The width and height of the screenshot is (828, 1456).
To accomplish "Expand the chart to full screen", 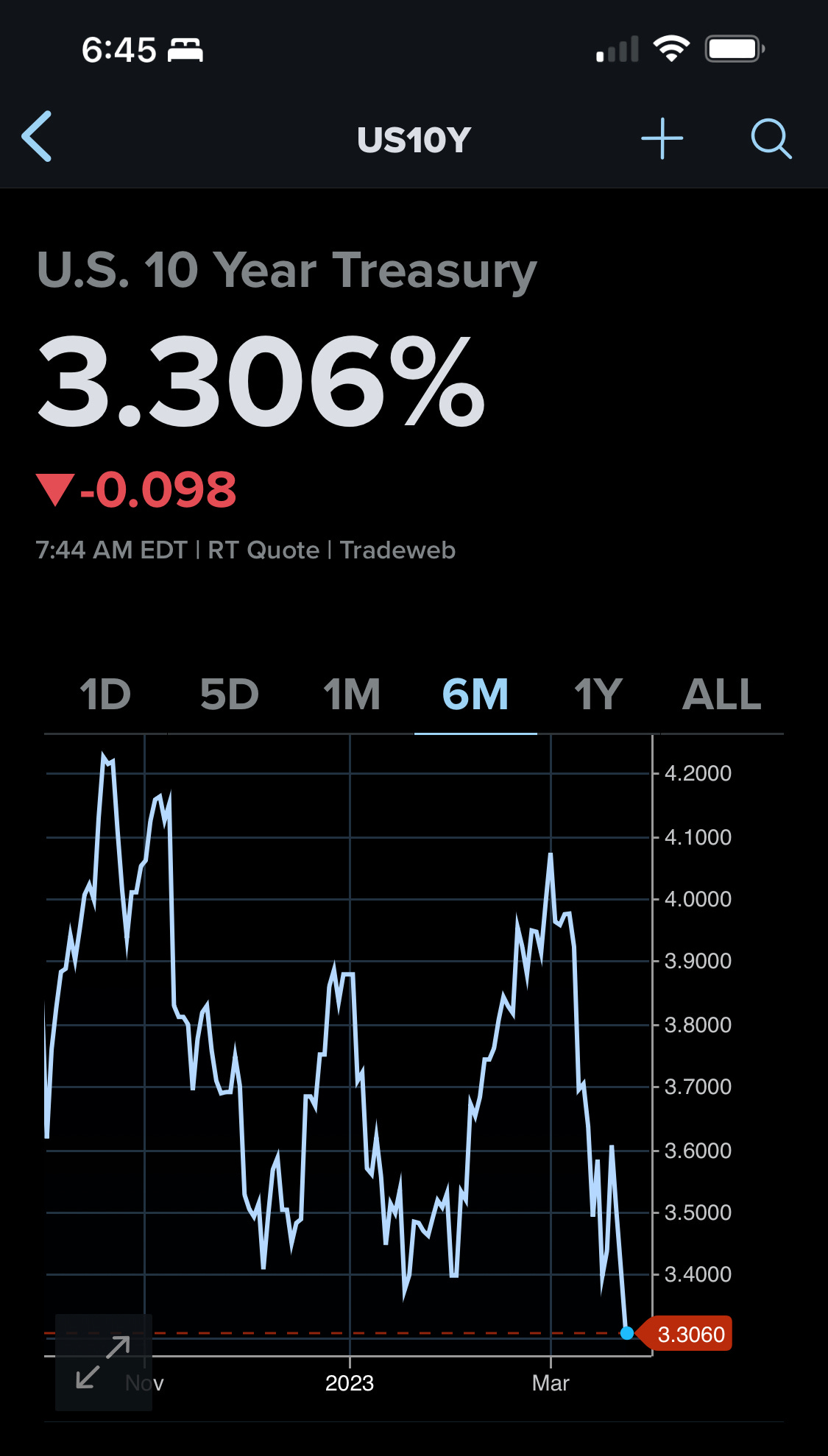I will [104, 1363].
